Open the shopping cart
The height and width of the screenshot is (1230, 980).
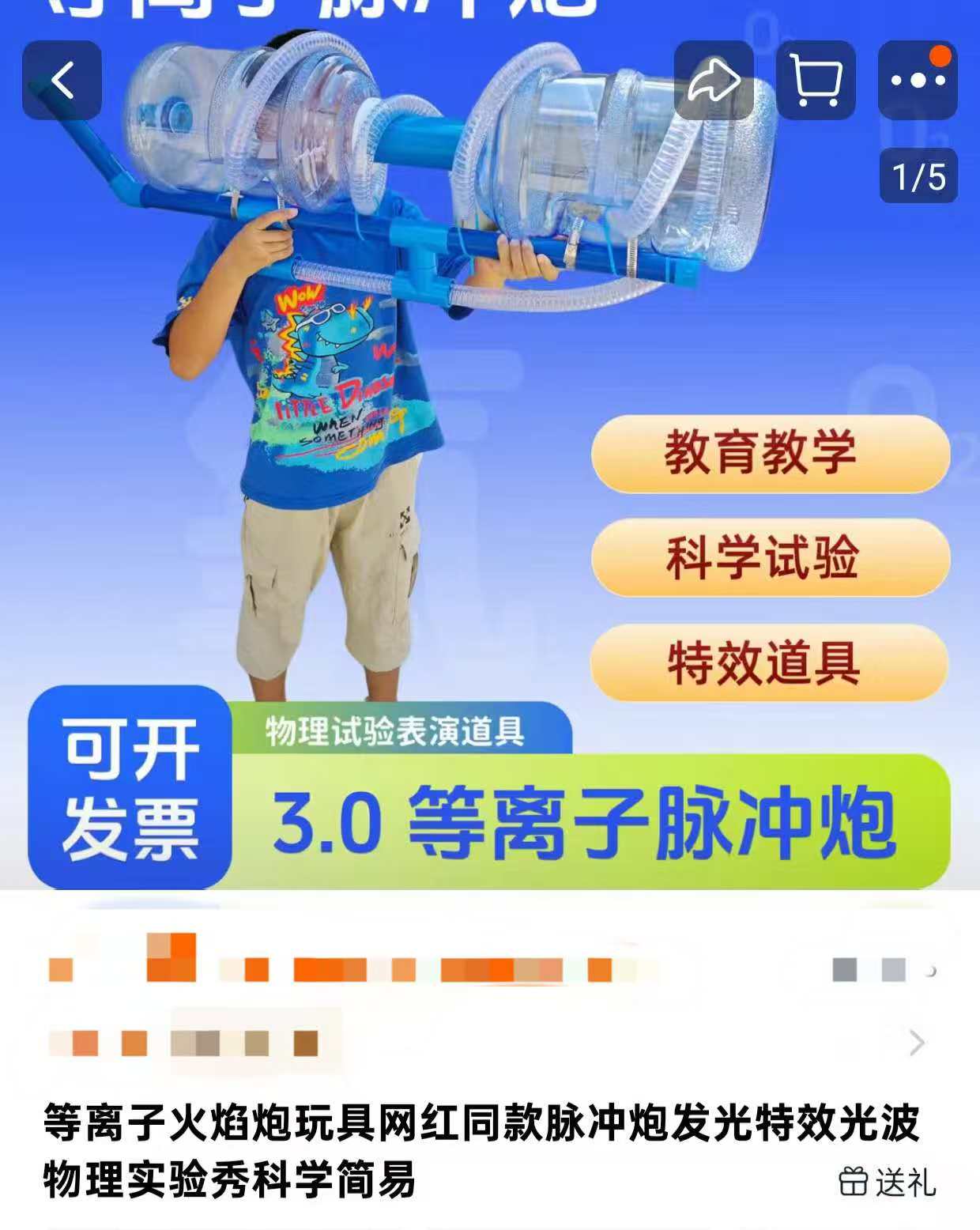coord(816,80)
